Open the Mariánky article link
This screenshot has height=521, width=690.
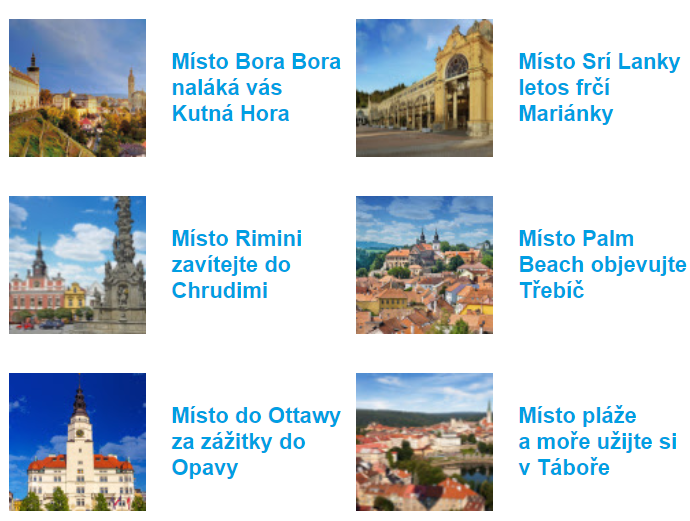[x=598, y=88]
